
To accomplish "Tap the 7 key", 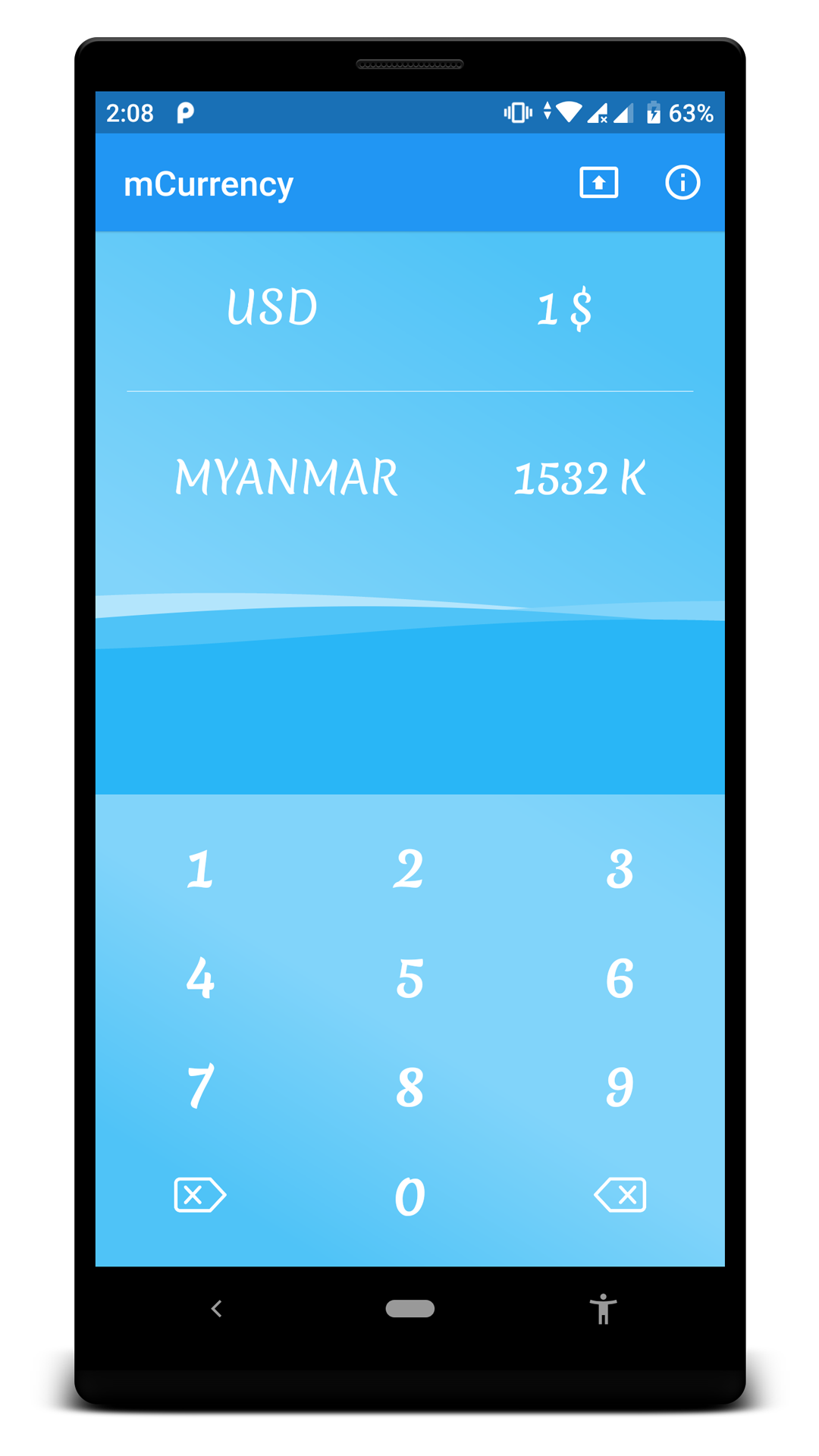I will pos(200,1087).
